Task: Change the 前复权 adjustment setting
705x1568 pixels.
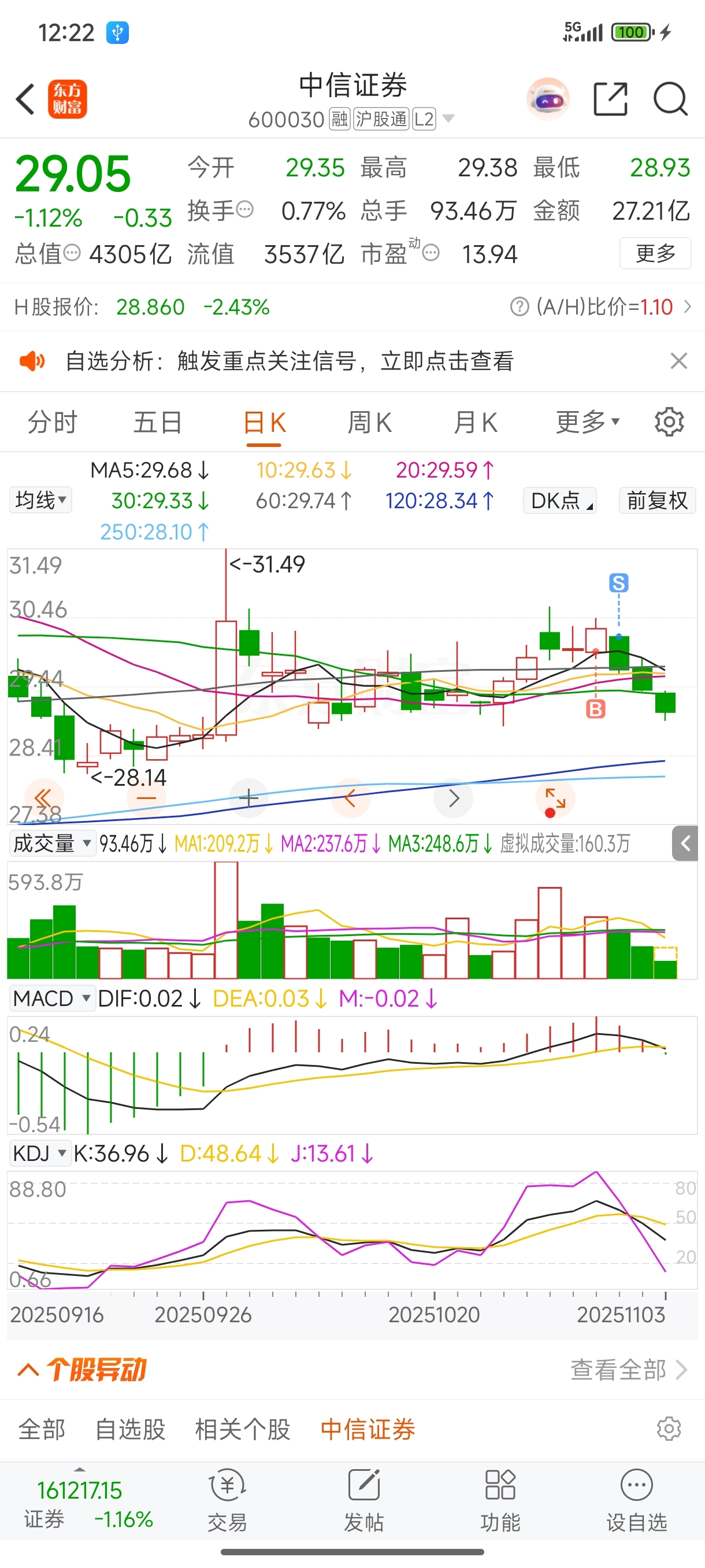Action: (x=657, y=500)
